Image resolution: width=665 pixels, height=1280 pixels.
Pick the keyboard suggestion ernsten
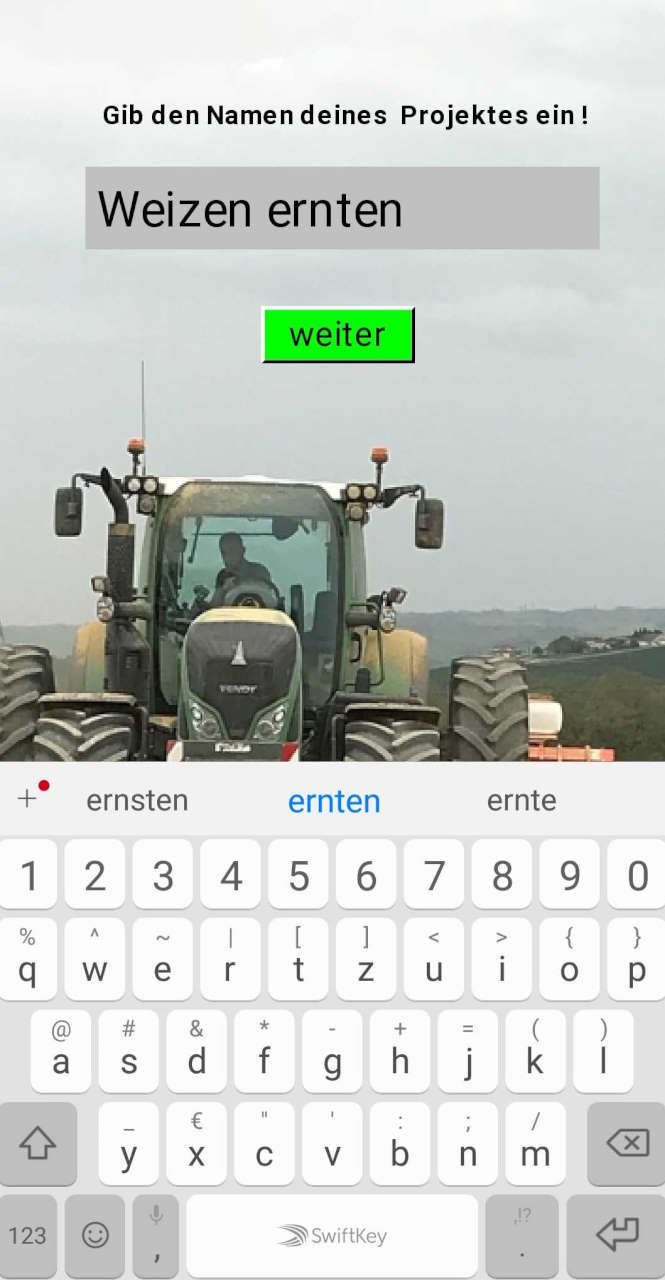click(137, 800)
